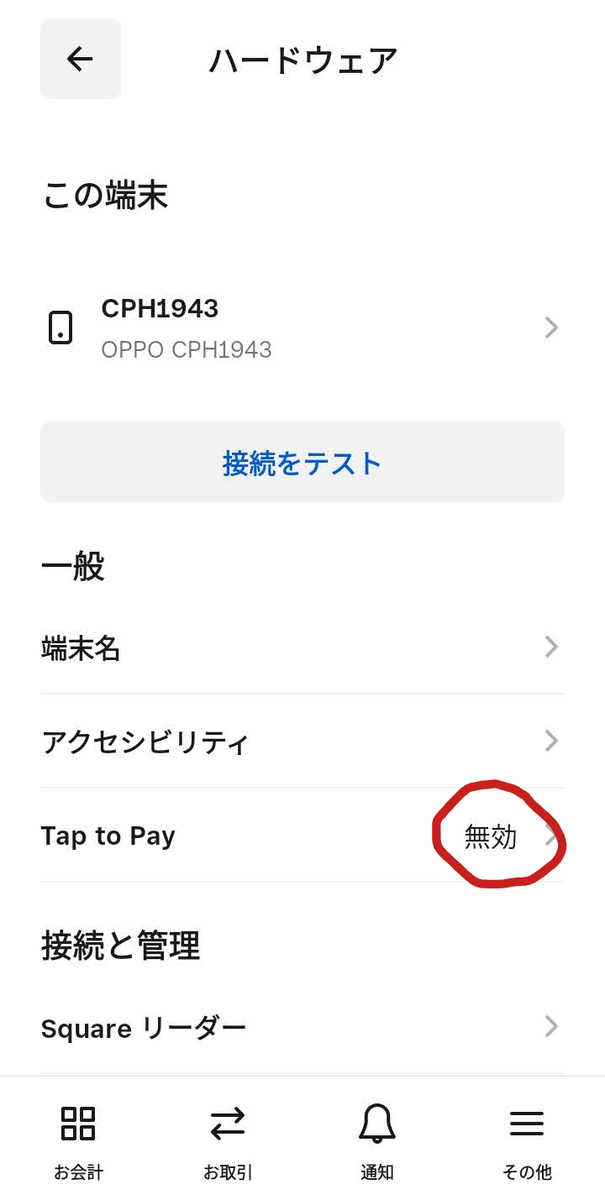Open the Square リーダー row
The height and width of the screenshot is (1200, 605).
tap(302, 1027)
